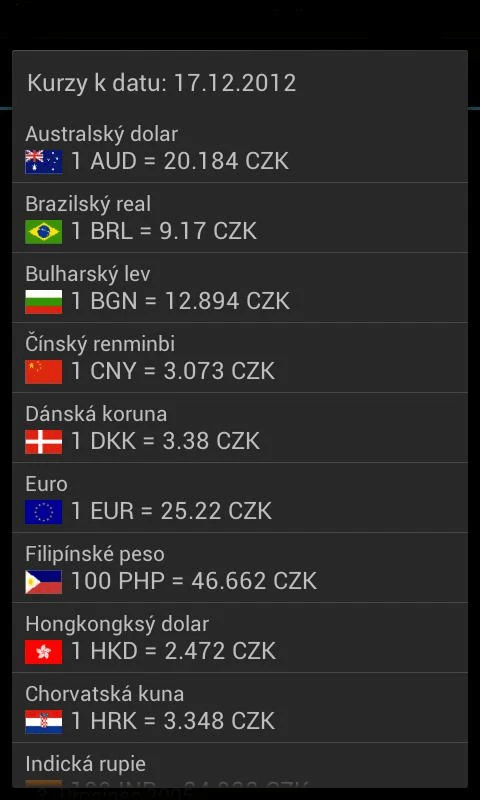Tap the Bulharský lev BGN row
The width and height of the screenshot is (480, 800).
coord(240,287)
